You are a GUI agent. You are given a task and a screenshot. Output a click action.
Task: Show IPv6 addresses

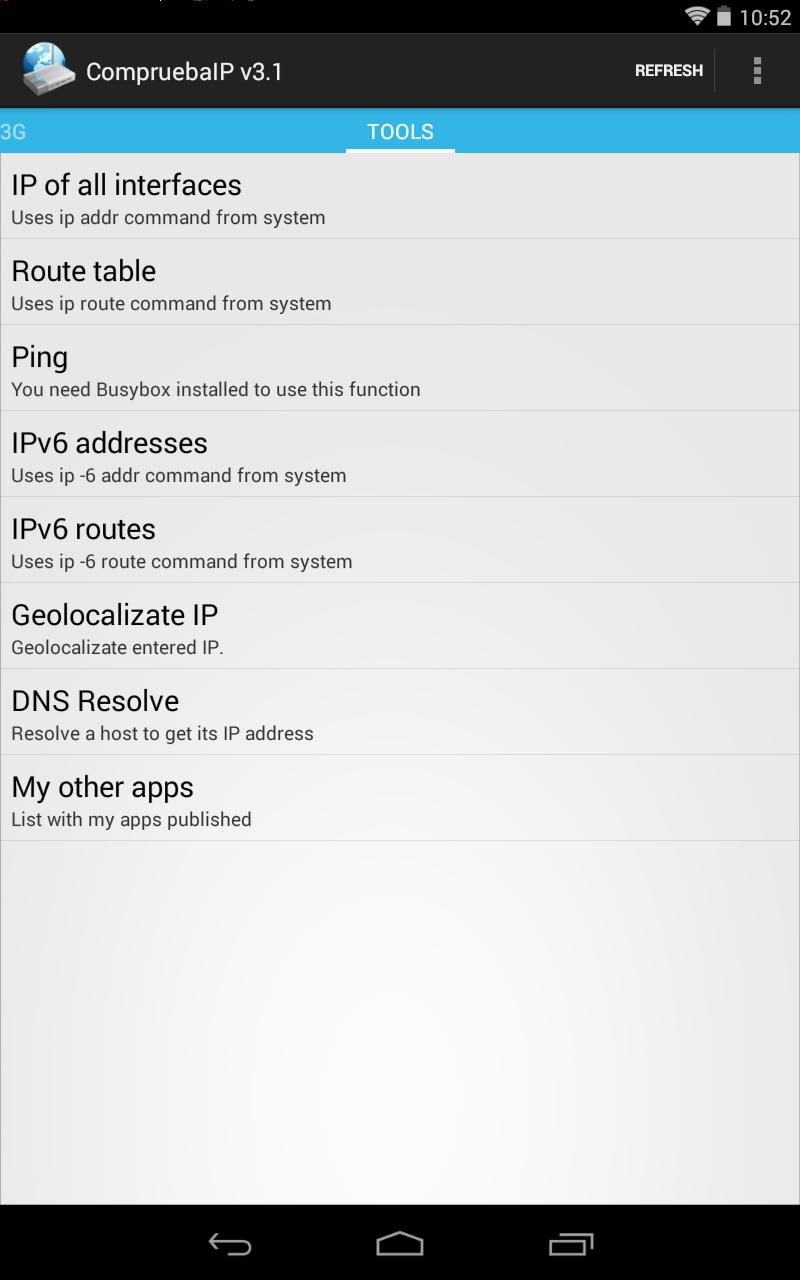[400, 455]
